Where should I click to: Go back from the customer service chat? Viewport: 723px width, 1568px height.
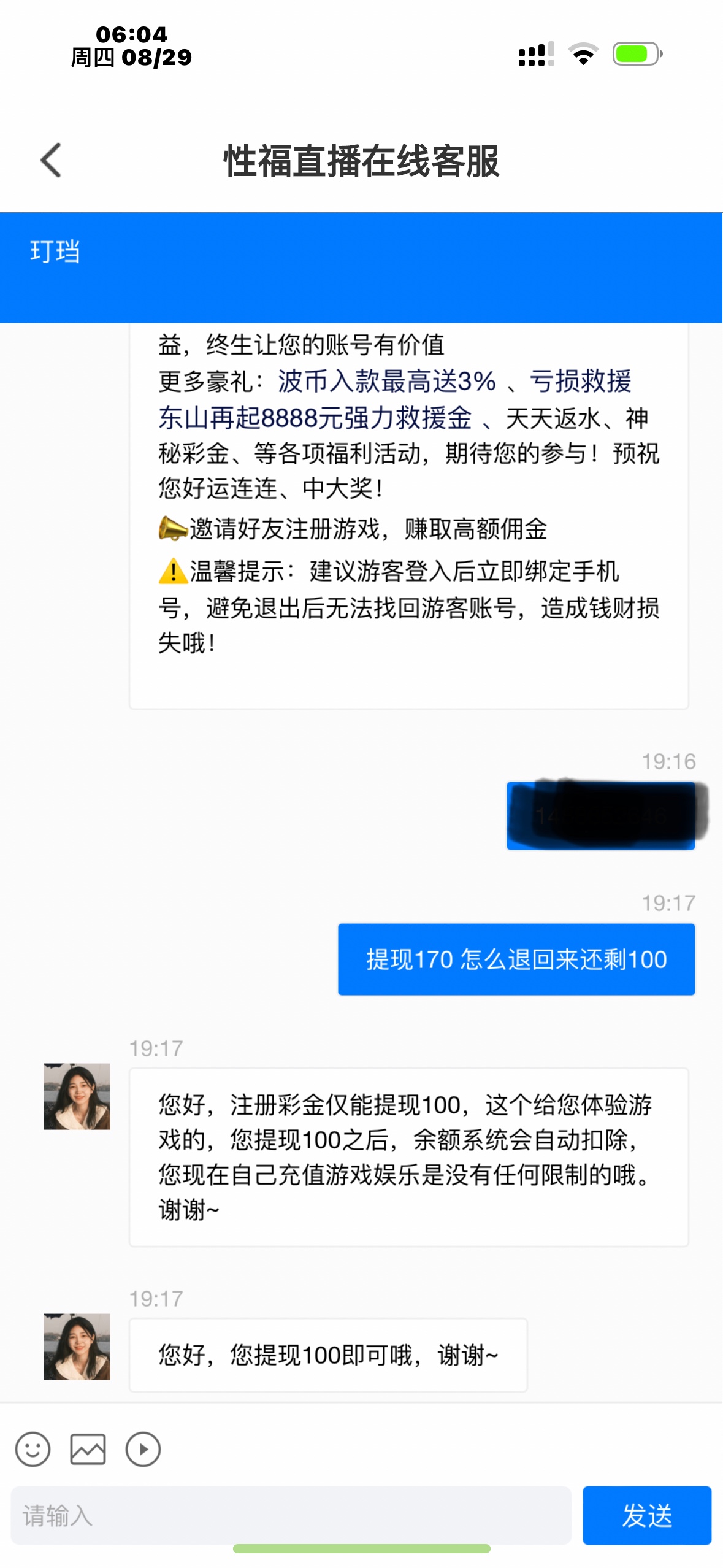51,161
